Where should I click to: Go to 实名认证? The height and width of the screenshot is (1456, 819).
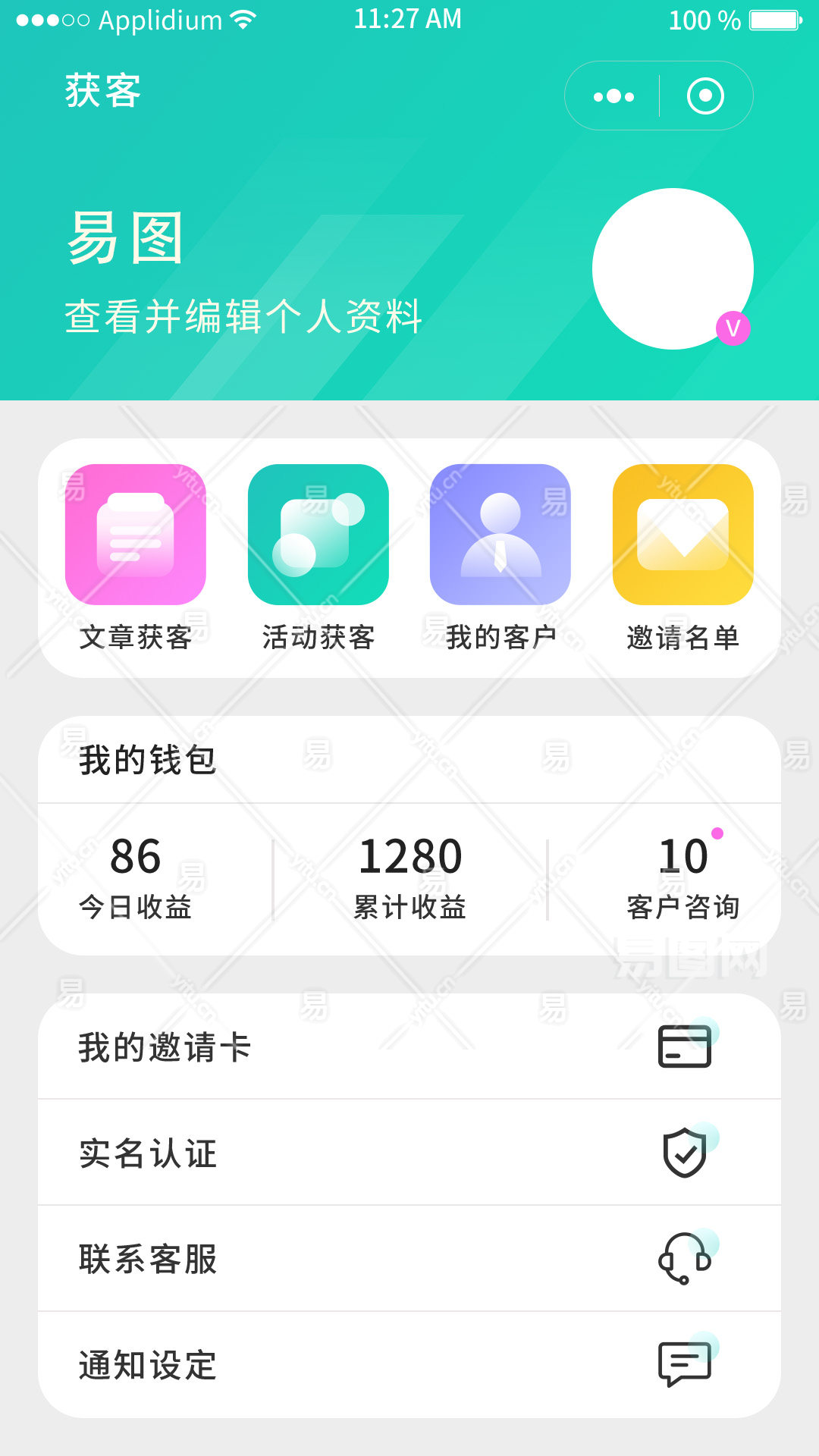[x=409, y=1153]
